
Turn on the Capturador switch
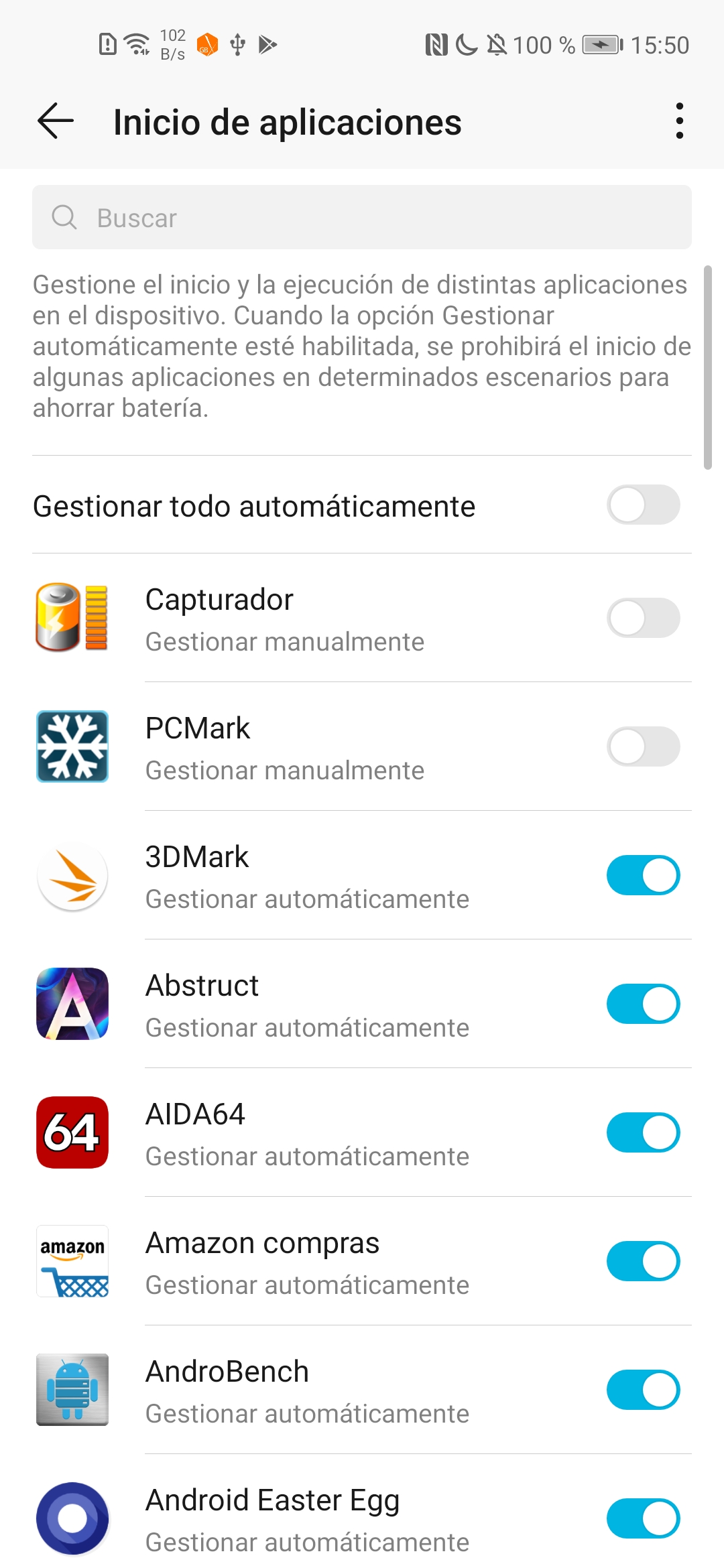click(644, 618)
